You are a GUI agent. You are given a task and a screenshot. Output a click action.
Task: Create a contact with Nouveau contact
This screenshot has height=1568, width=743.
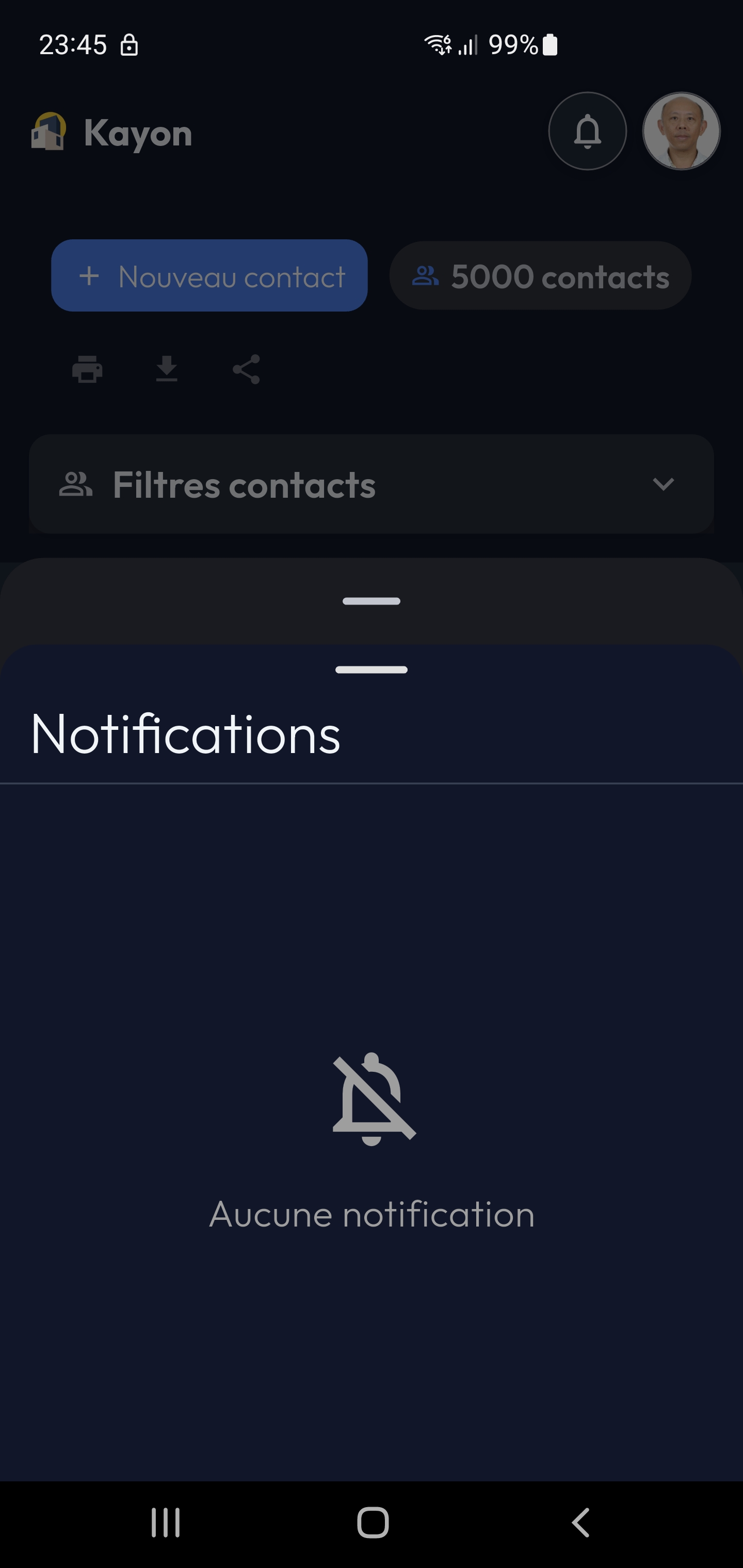[x=209, y=276]
